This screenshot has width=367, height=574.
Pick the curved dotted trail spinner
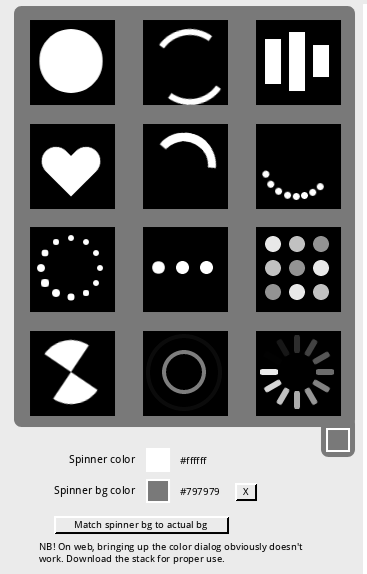coord(298,166)
